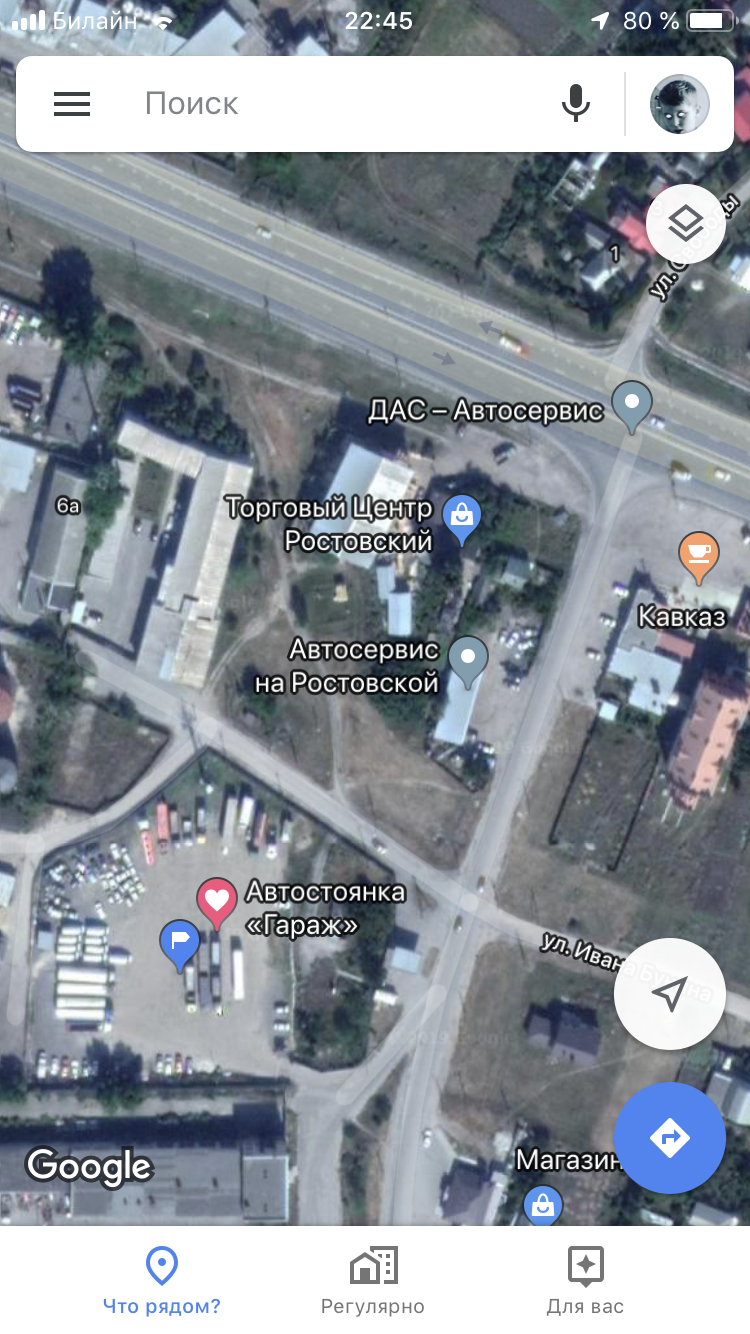Switch to the Что рядом? tab
The image size is (750, 1334).
click(x=162, y=1281)
